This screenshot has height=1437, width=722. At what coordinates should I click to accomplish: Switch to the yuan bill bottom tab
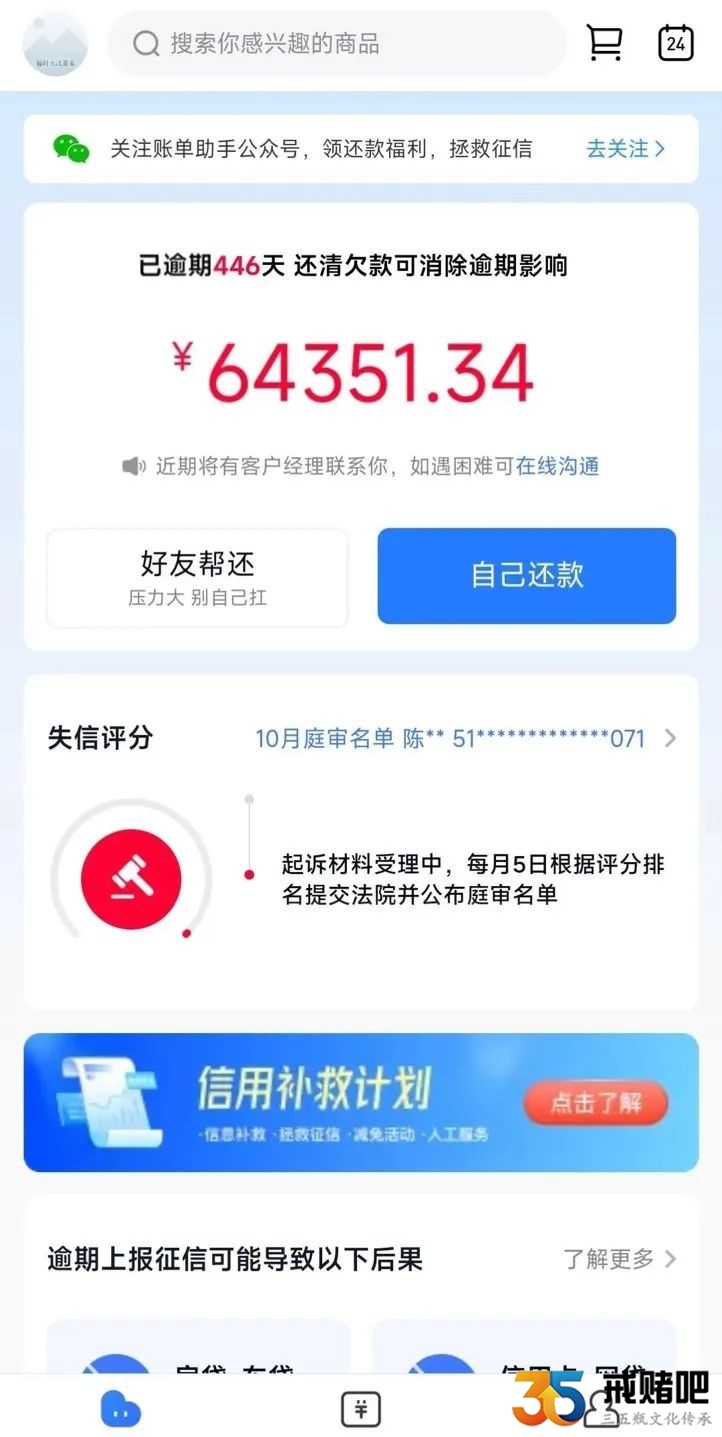pyautogui.click(x=360, y=1408)
